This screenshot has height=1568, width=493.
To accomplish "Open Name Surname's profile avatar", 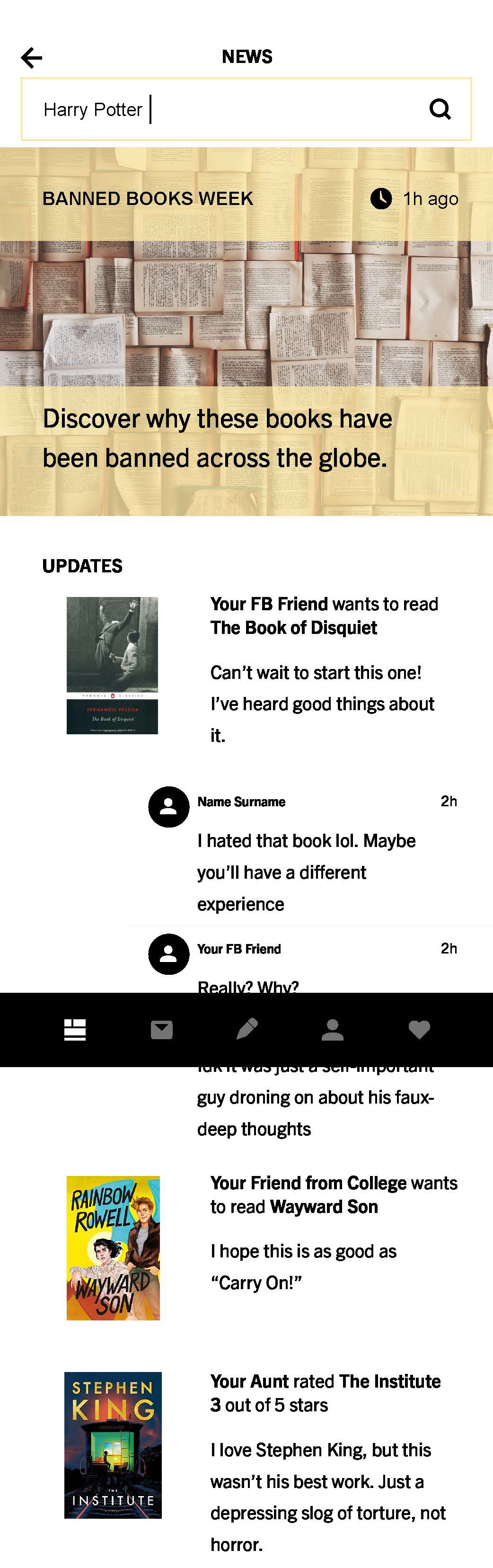I will [168, 807].
